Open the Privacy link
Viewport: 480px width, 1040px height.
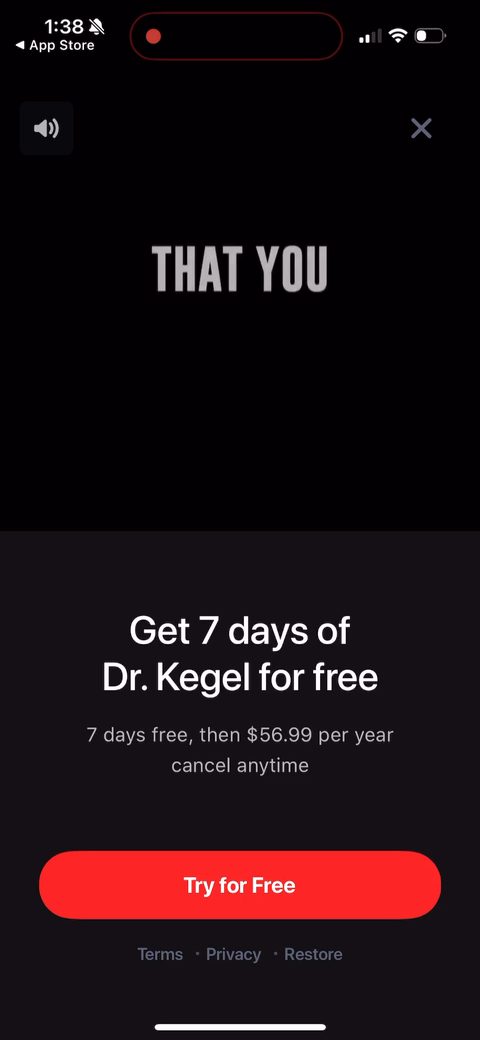(233, 954)
